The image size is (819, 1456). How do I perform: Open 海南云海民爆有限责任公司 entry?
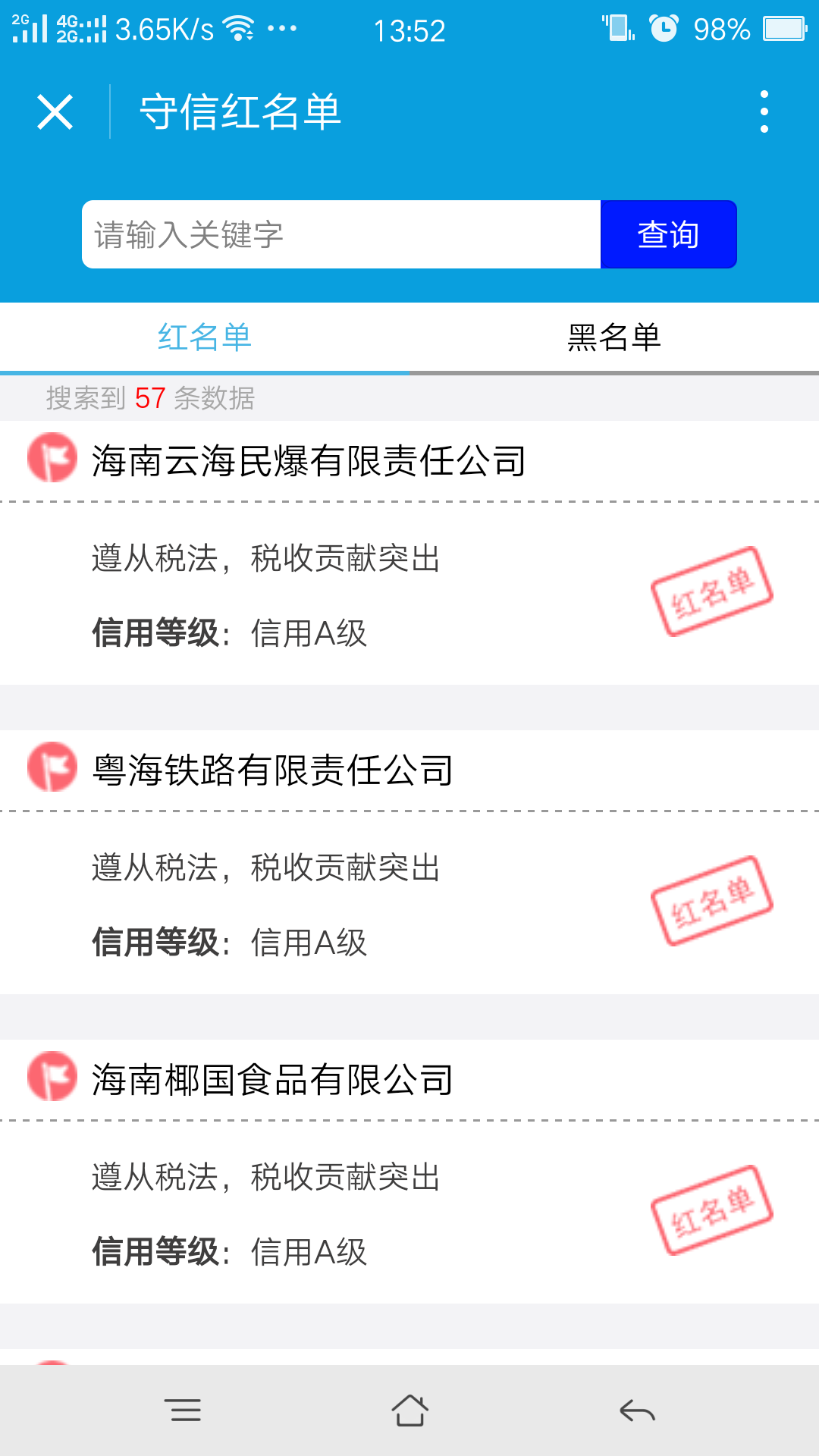pos(309,461)
